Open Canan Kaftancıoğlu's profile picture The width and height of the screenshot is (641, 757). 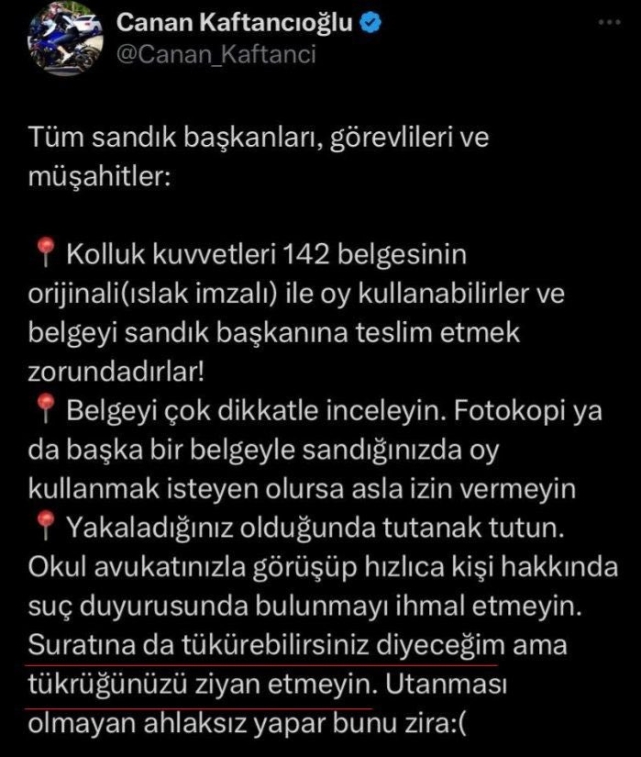click(64, 39)
